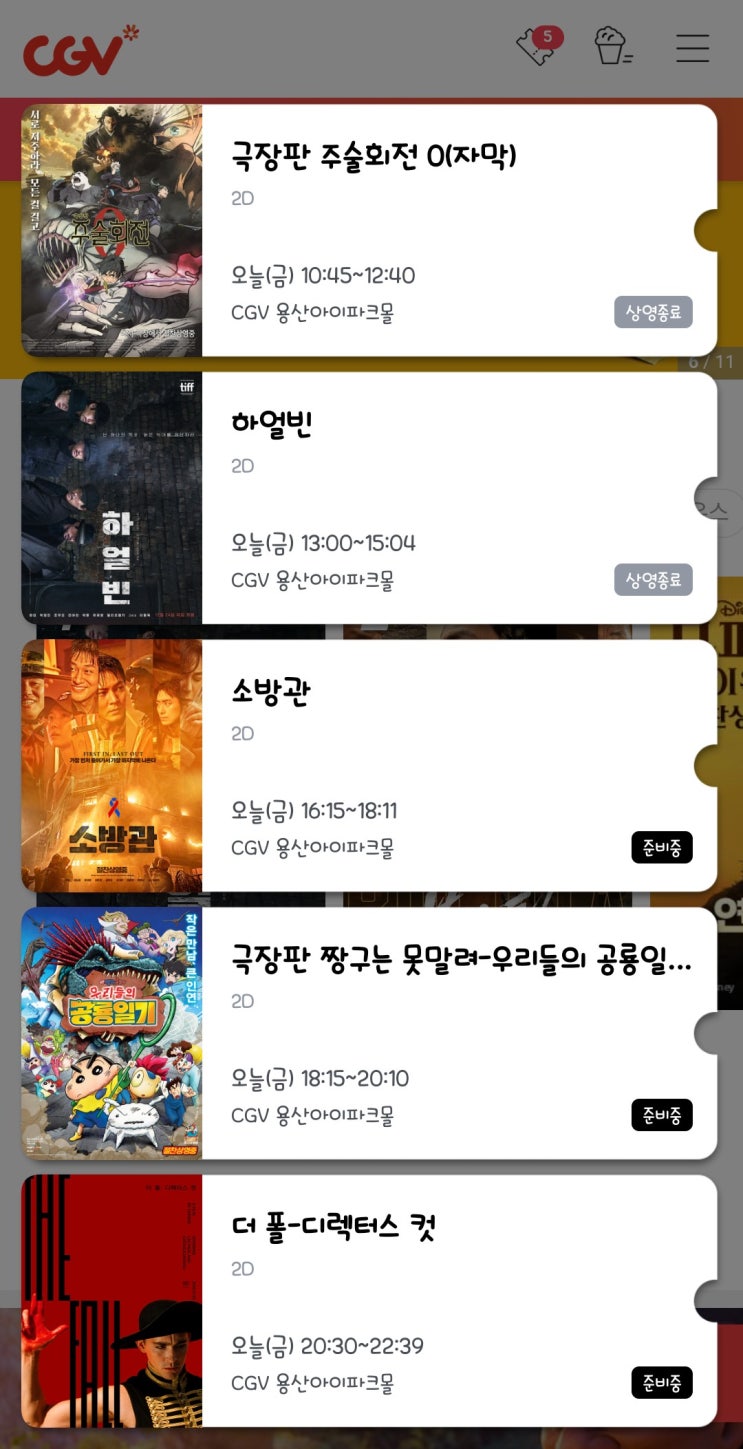
Task: Tap the 준비중 badge on 소방관 ticket
Action: [662, 847]
